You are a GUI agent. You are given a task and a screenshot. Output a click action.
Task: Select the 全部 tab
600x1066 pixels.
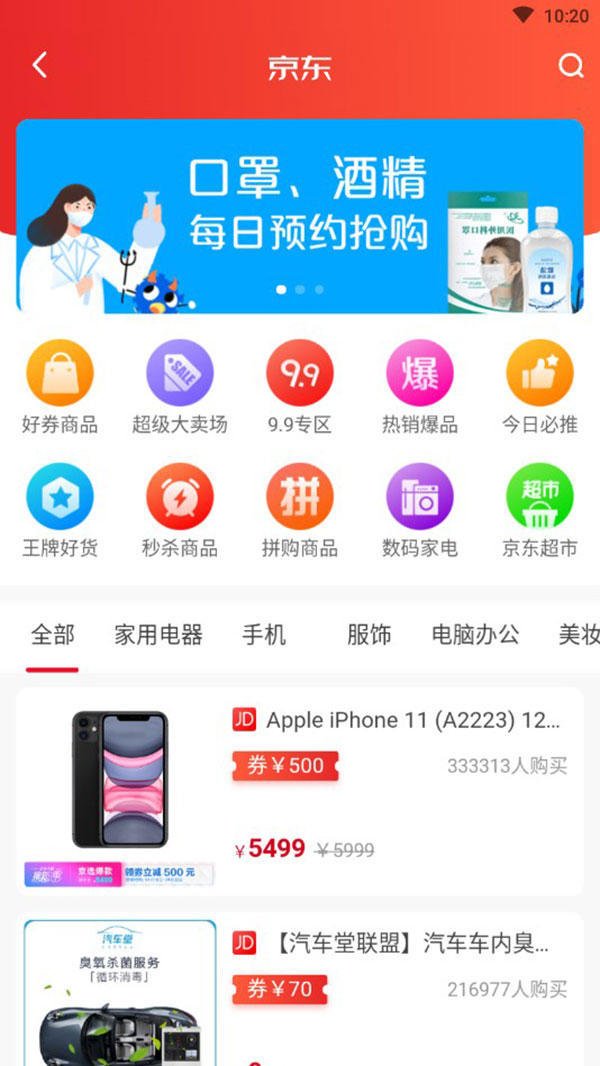[53, 635]
